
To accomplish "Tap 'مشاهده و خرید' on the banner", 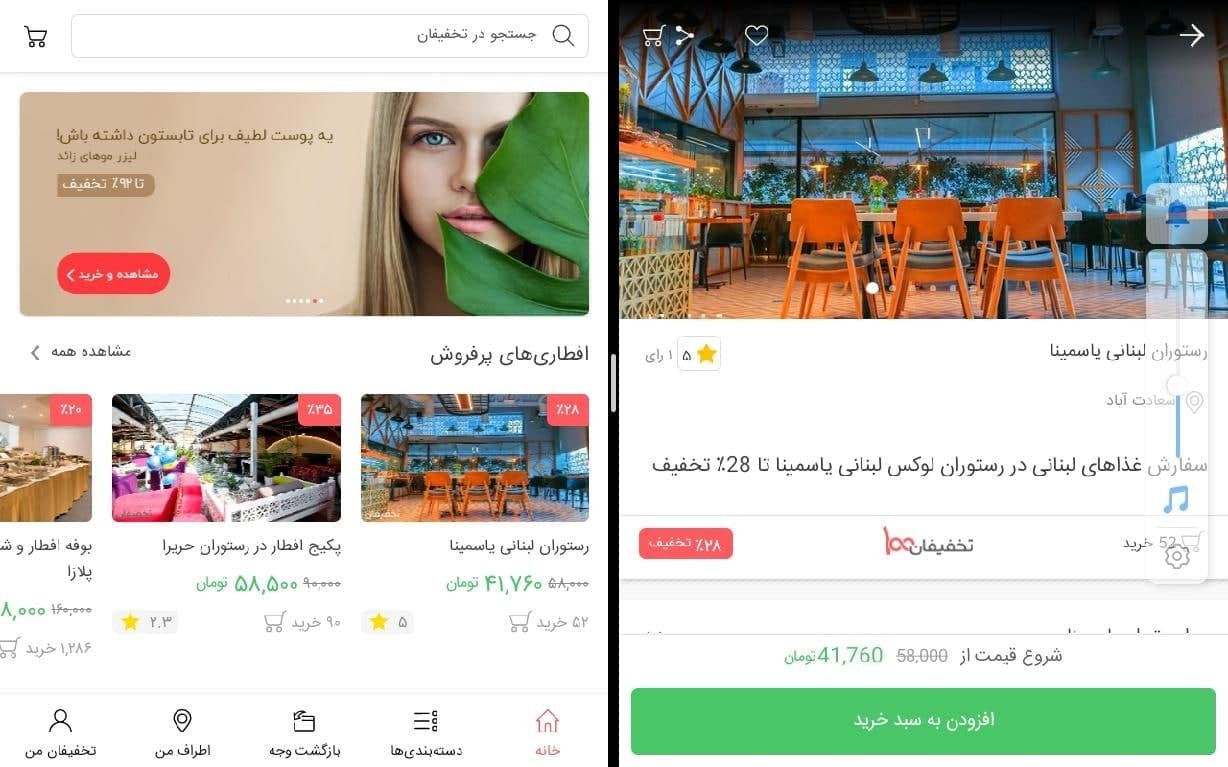I will (113, 274).
